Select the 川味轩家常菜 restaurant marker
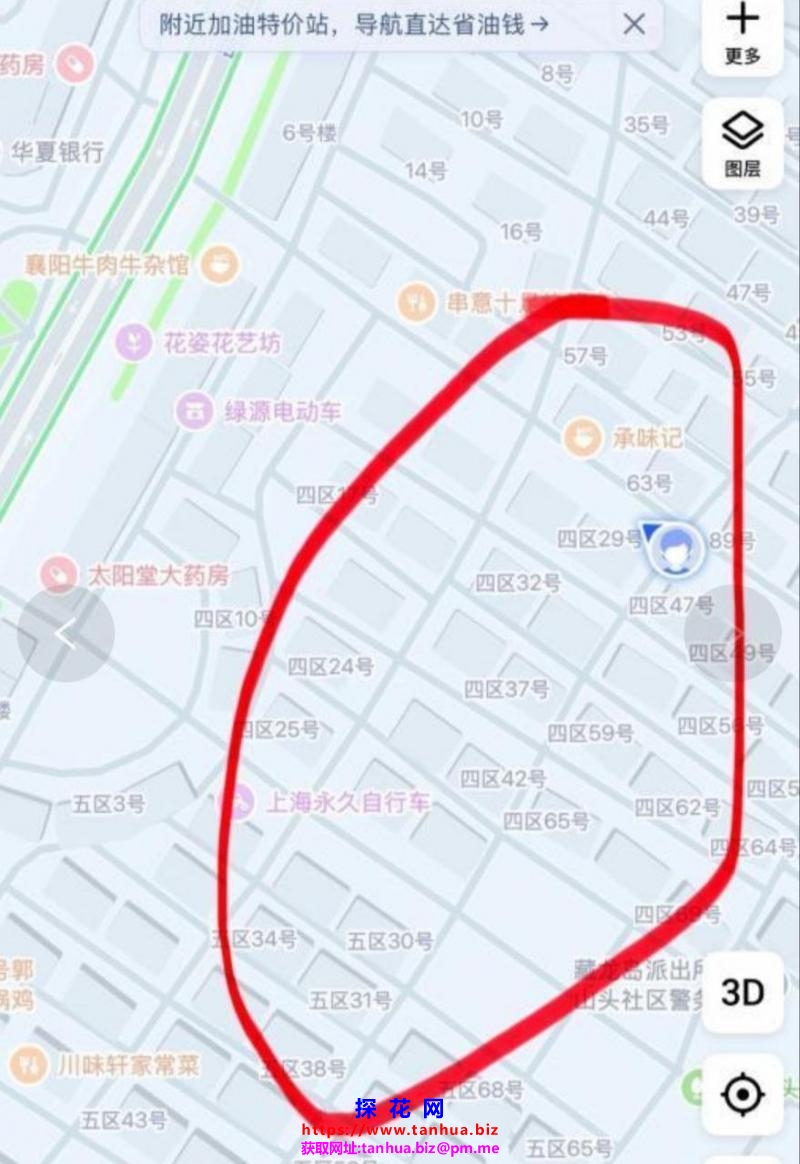The width and height of the screenshot is (800, 1164). tap(28, 1063)
